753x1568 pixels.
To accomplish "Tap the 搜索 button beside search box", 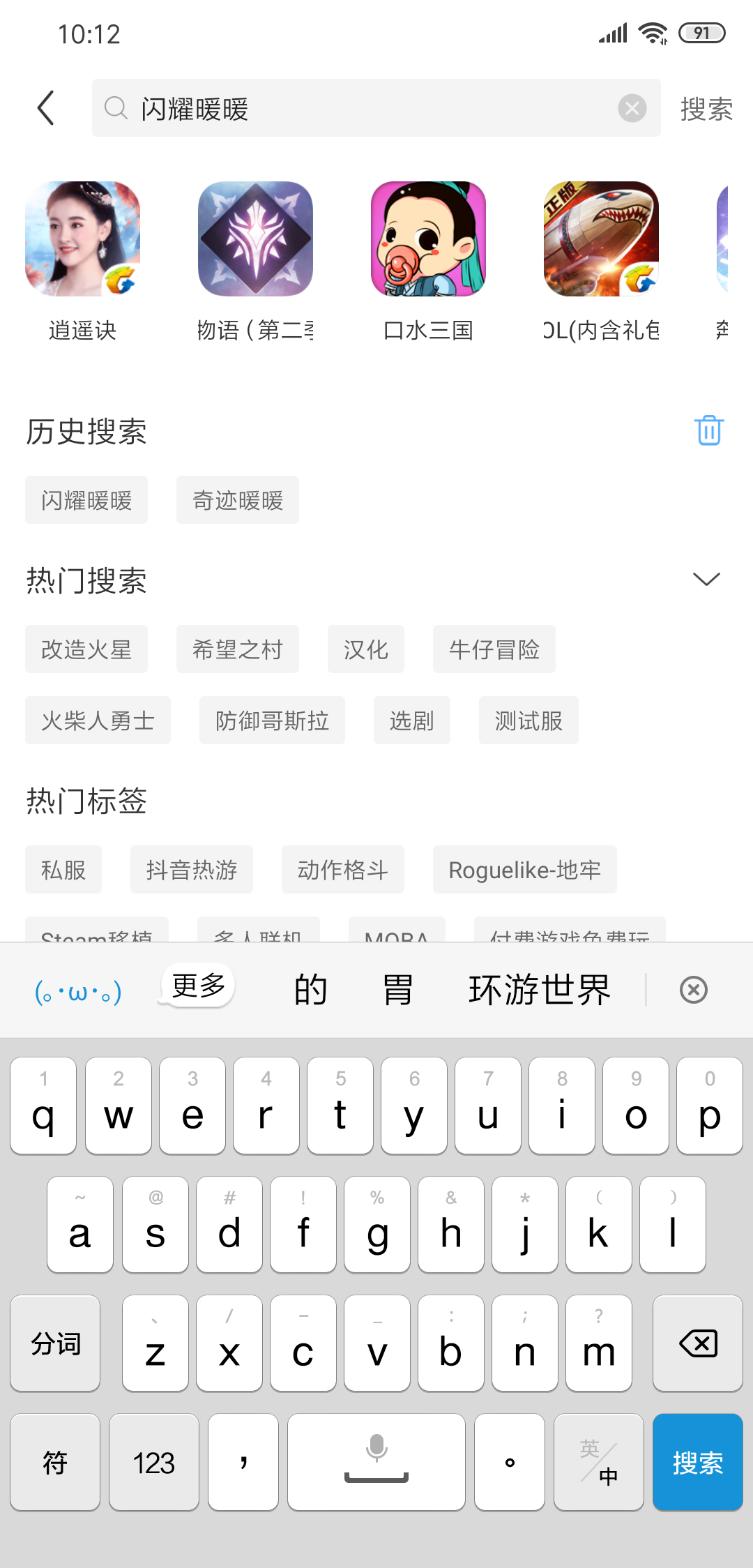I will (x=706, y=110).
